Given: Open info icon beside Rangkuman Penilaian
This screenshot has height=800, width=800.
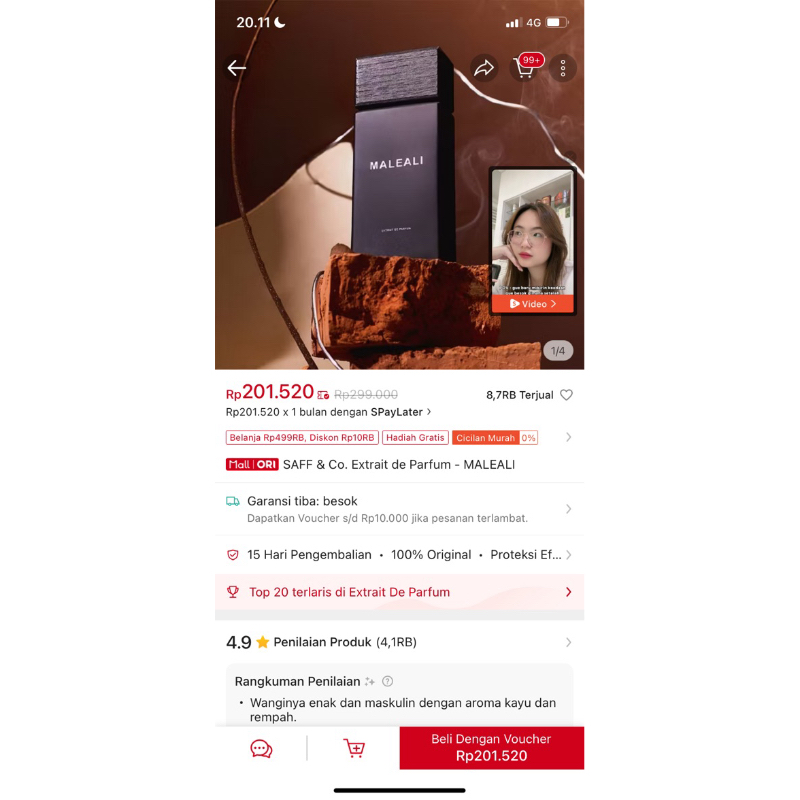Looking at the screenshot, I should click(388, 681).
